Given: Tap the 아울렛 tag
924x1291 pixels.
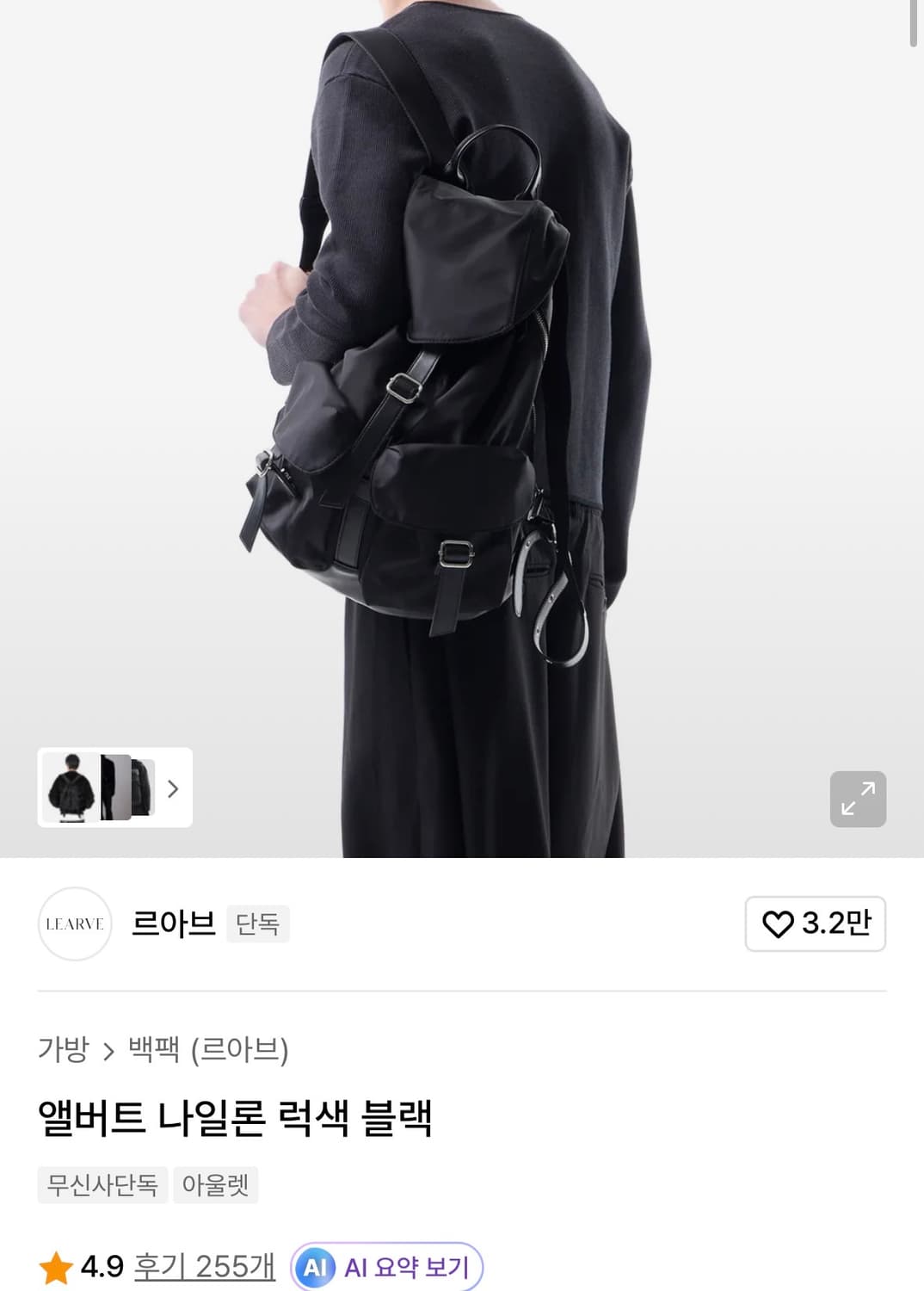Looking at the screenshot, I should [216, 1185].
